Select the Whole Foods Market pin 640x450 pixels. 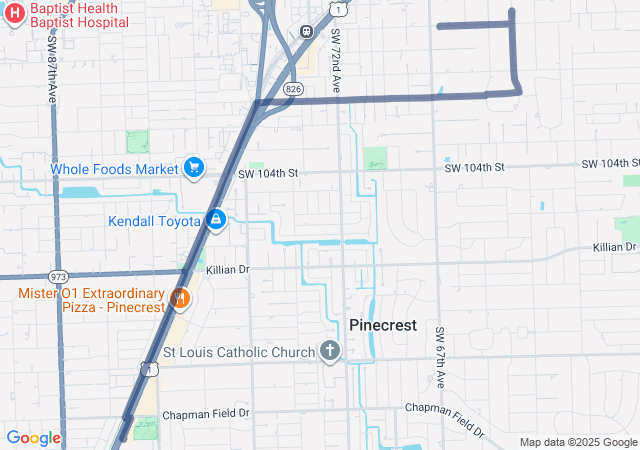click(x=193, y=168)
